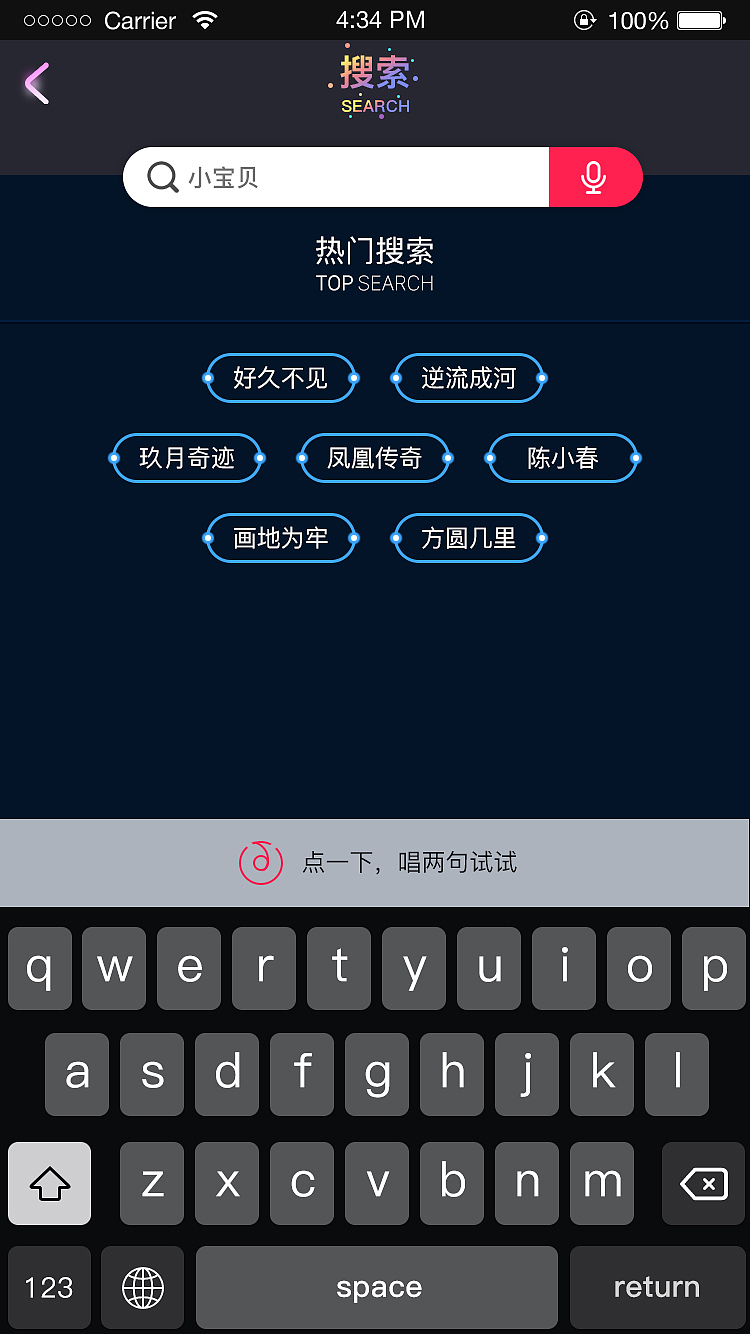Tap the magnifier icon in the search bar

point(161,177)
